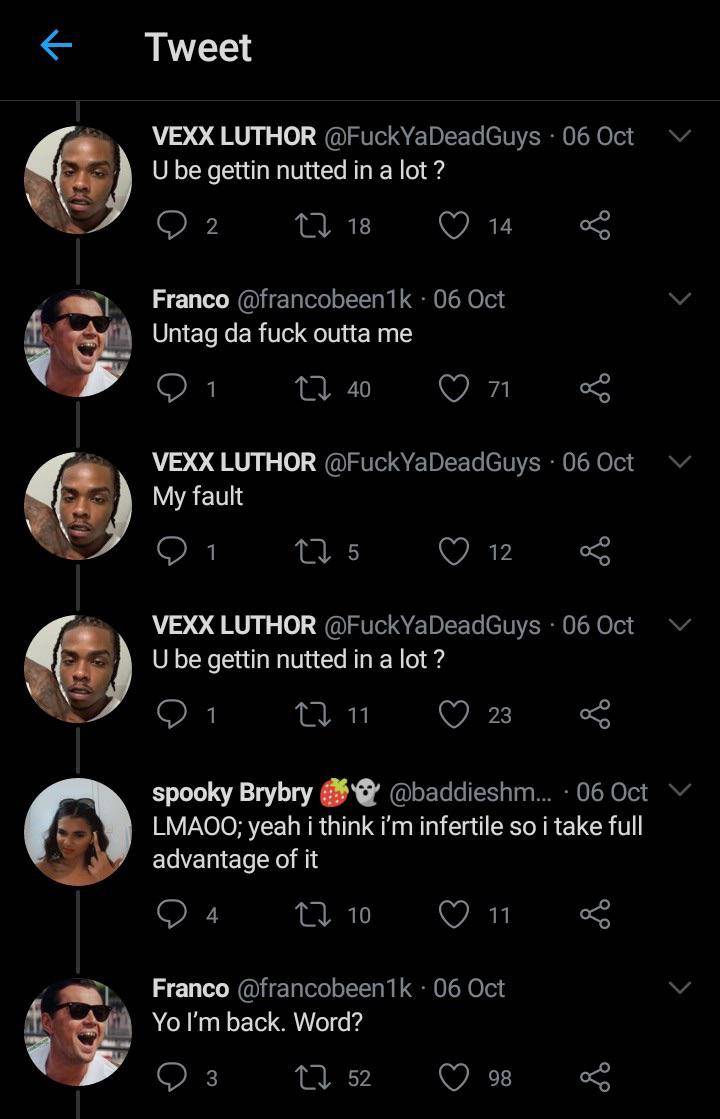This screenshot has width=720, height=1119.
Task: Open dropdown arrow on "My fault" tweet
Action: (679, 461)
